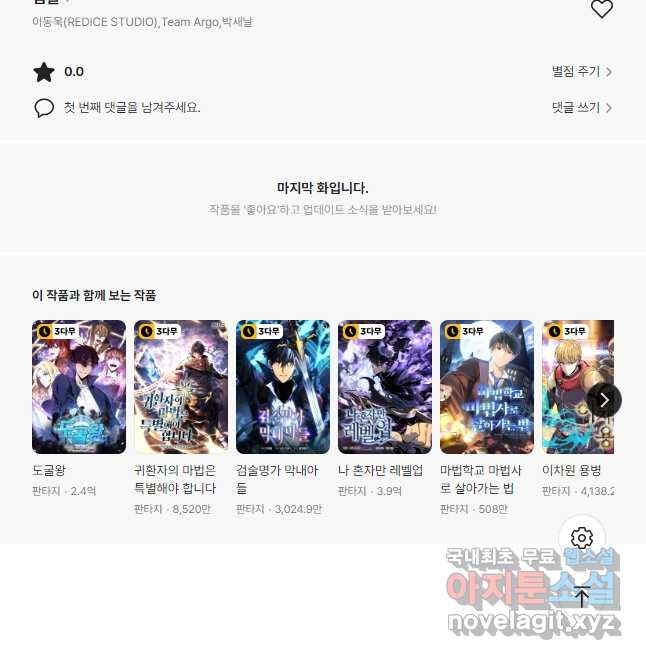Open 댓글 쓰기 to write comment
Image resolution: width=646 pixels, height=660 pixels.
pos(581,108)
